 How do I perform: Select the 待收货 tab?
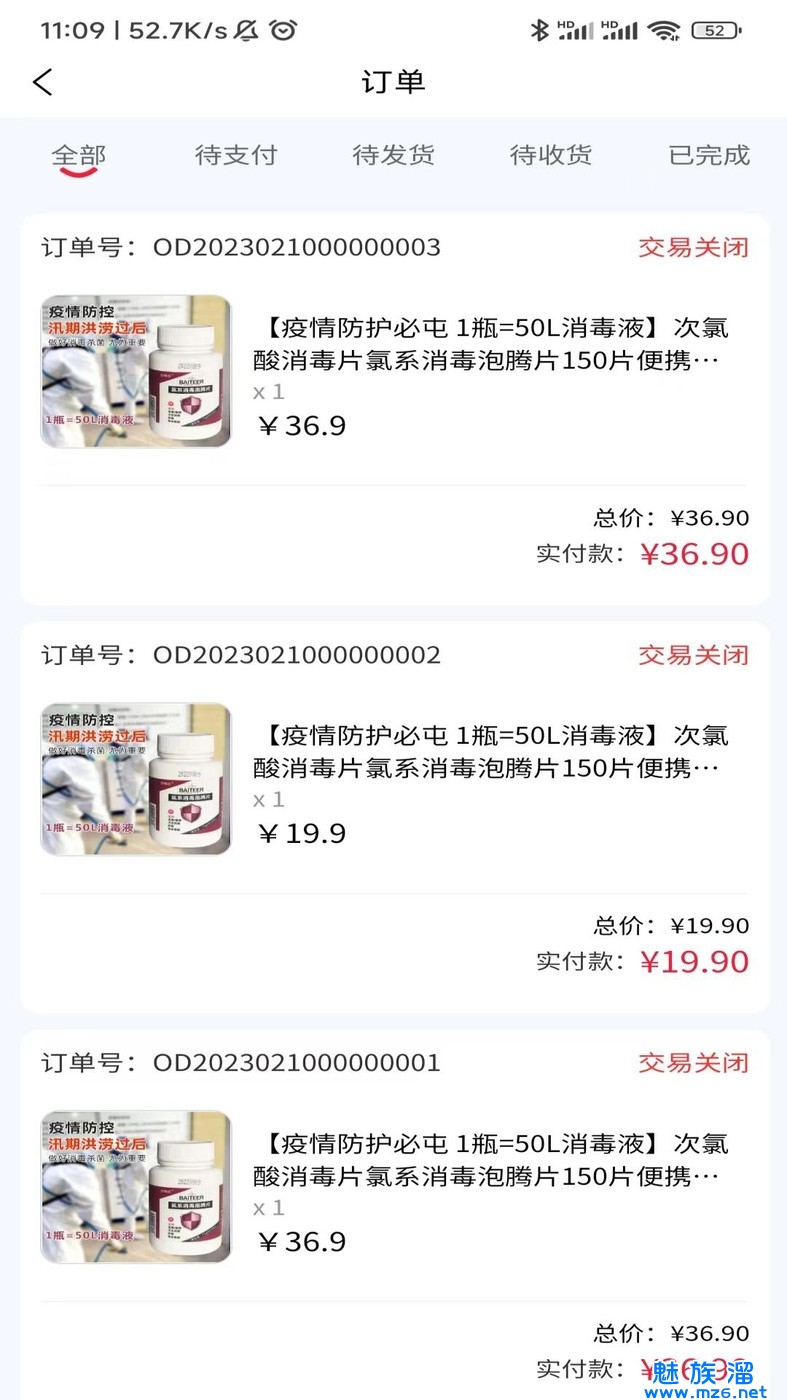(551, 156)
